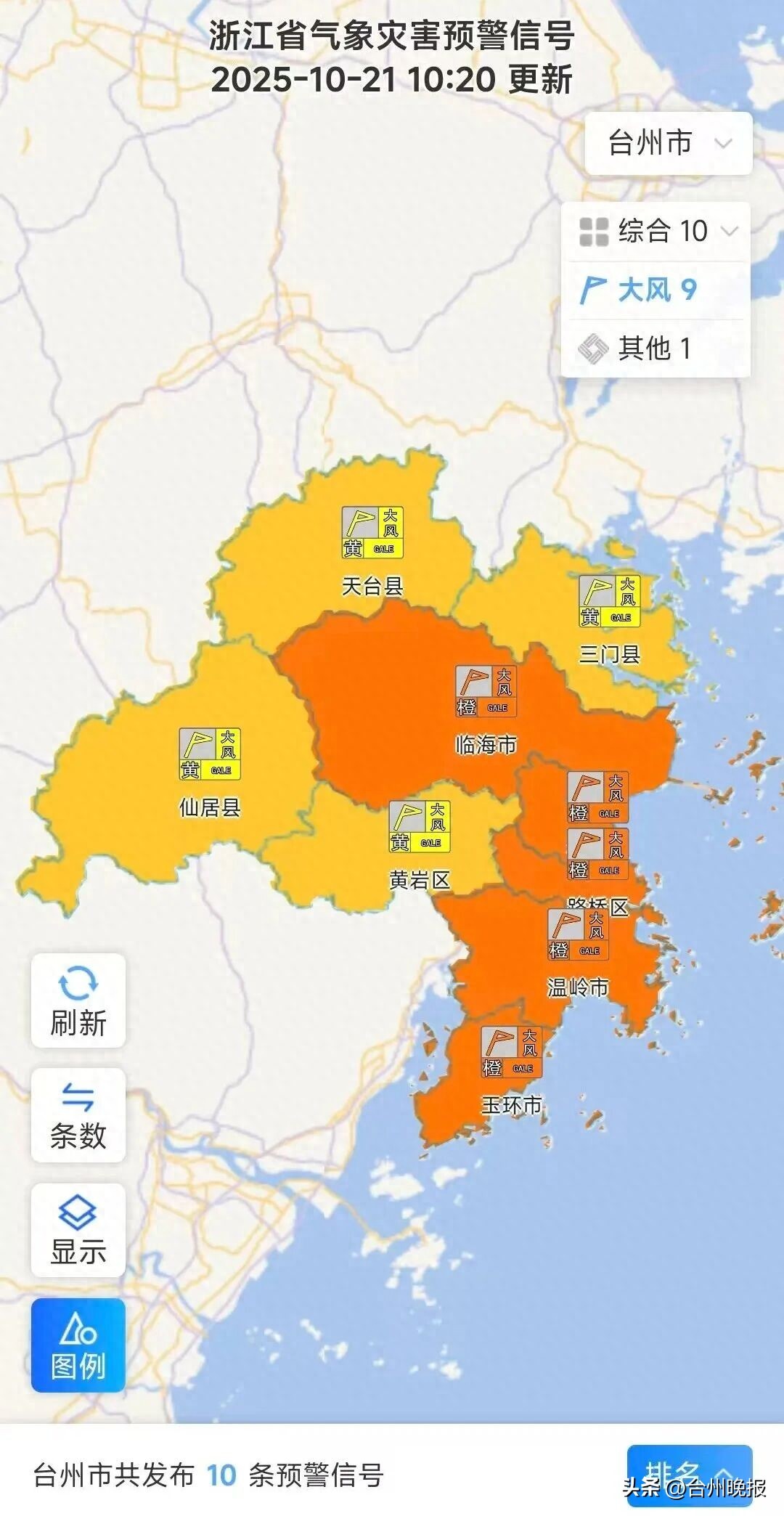
Task: Open the yellow gale warning for 三门县
Action: [609, 601]
